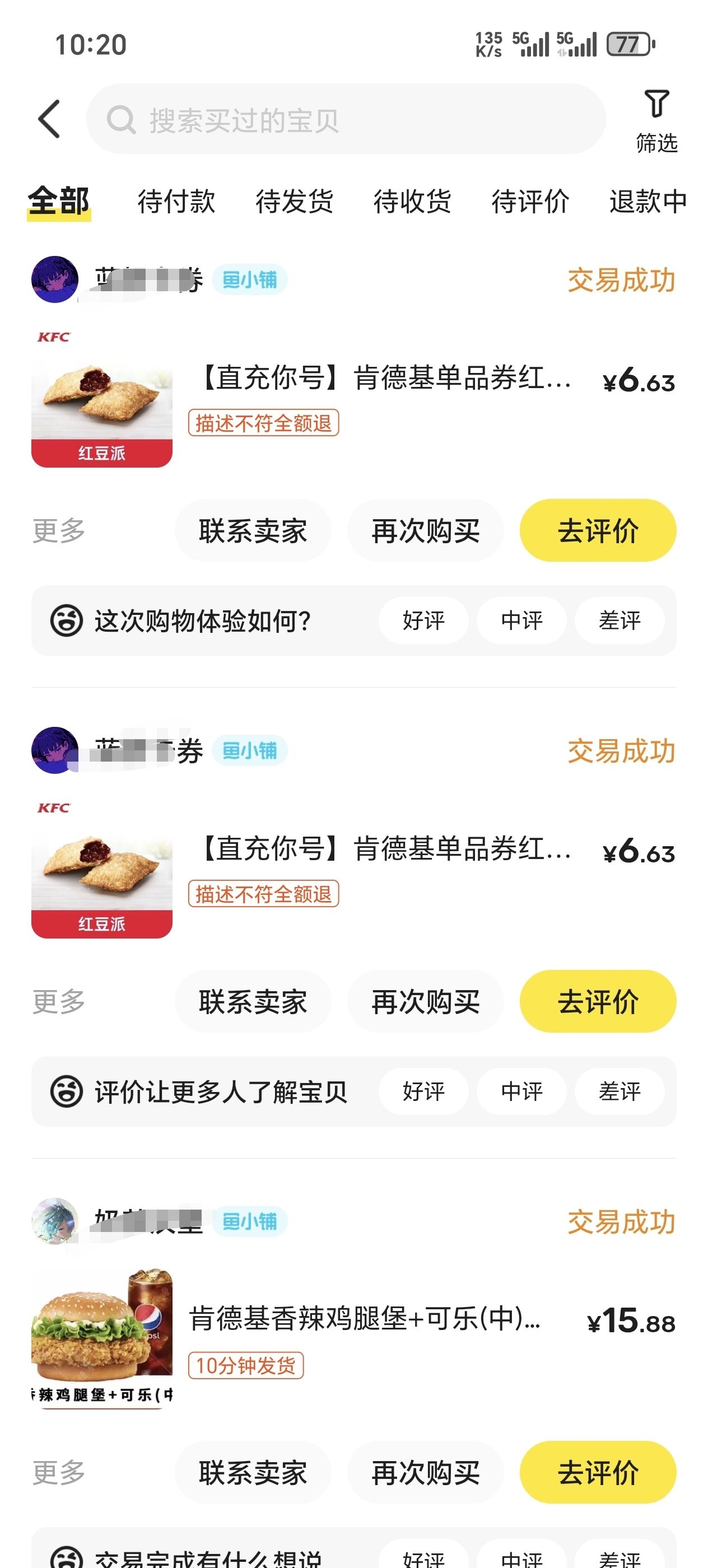This screenshot has height=1568, width=708.
Task: Switch to the 待发货 tab
Action: 294,202
